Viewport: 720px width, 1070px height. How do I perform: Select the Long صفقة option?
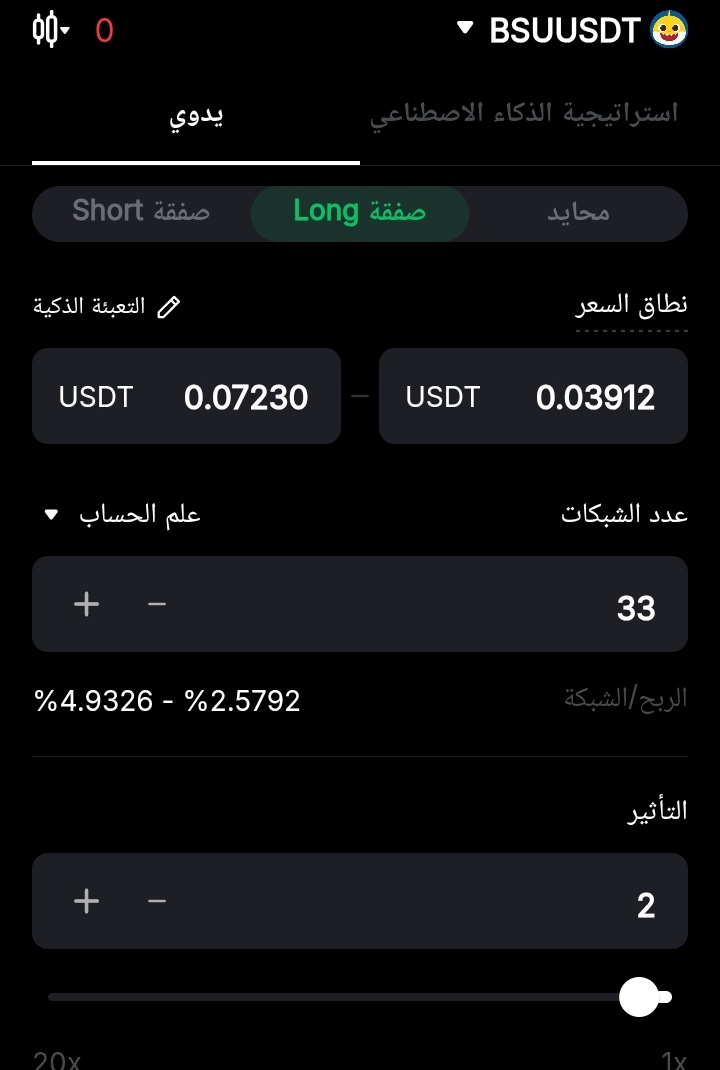click(359, 212)
